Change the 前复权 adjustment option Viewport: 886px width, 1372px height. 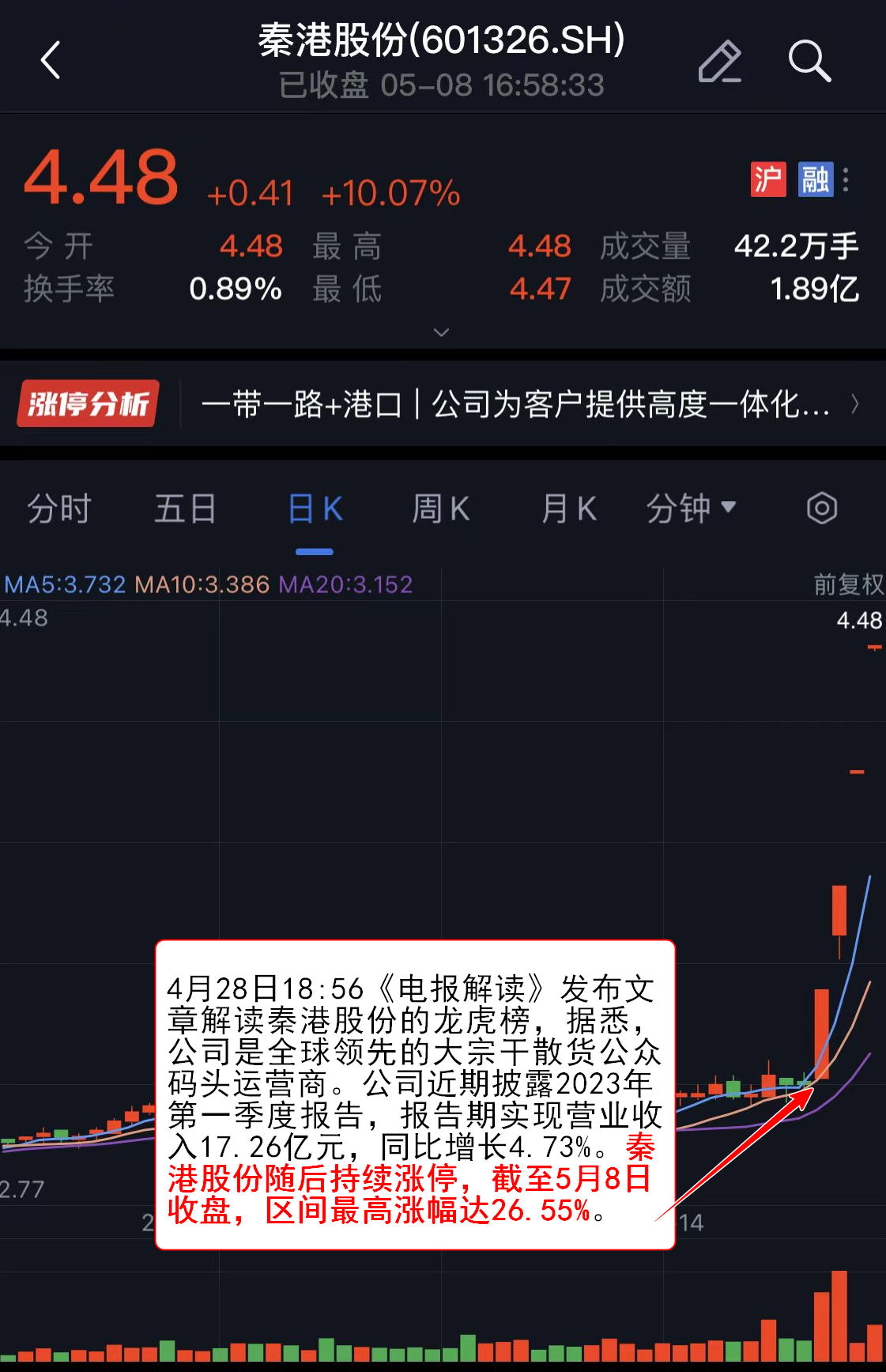coord(848,584)
